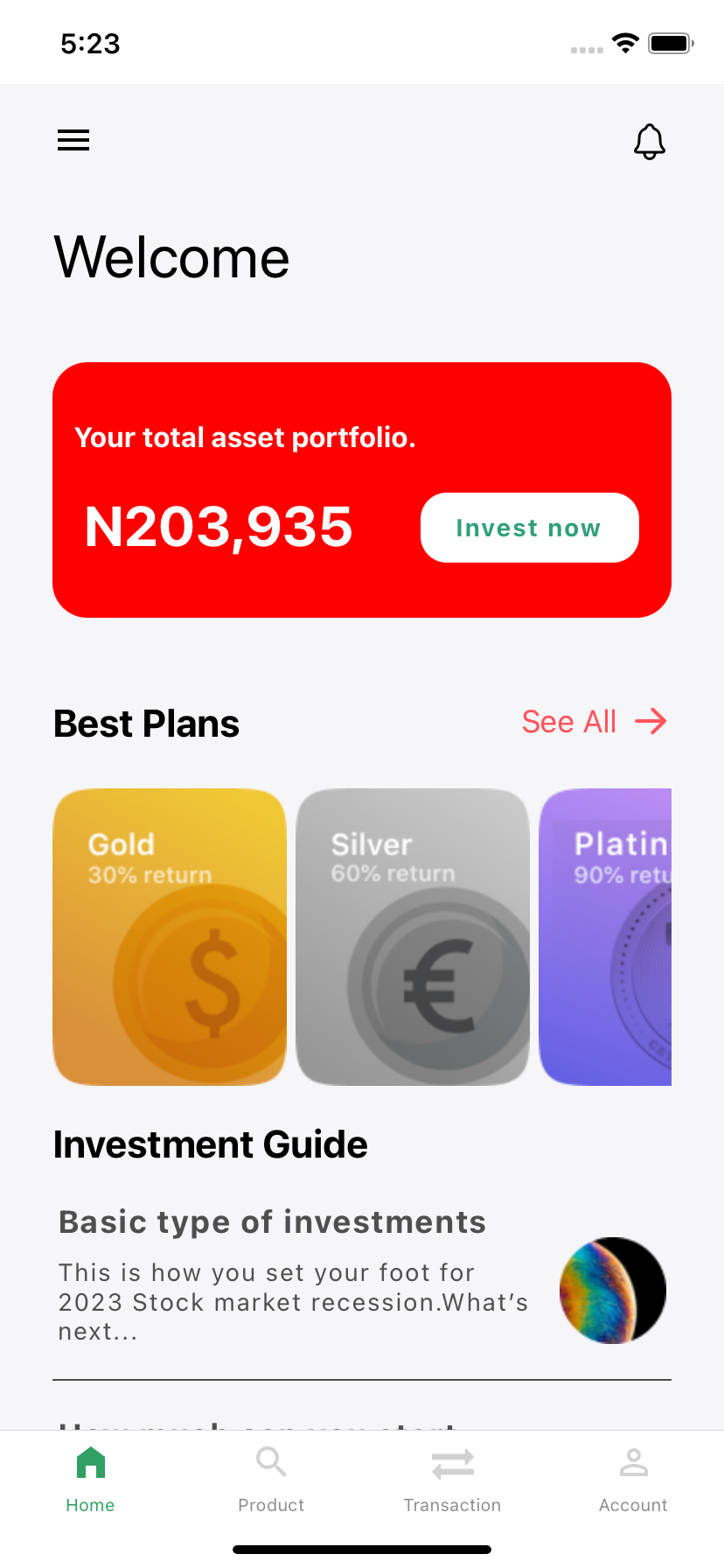Tap the Wi-Fi status icon

click(x=625, y=43)
